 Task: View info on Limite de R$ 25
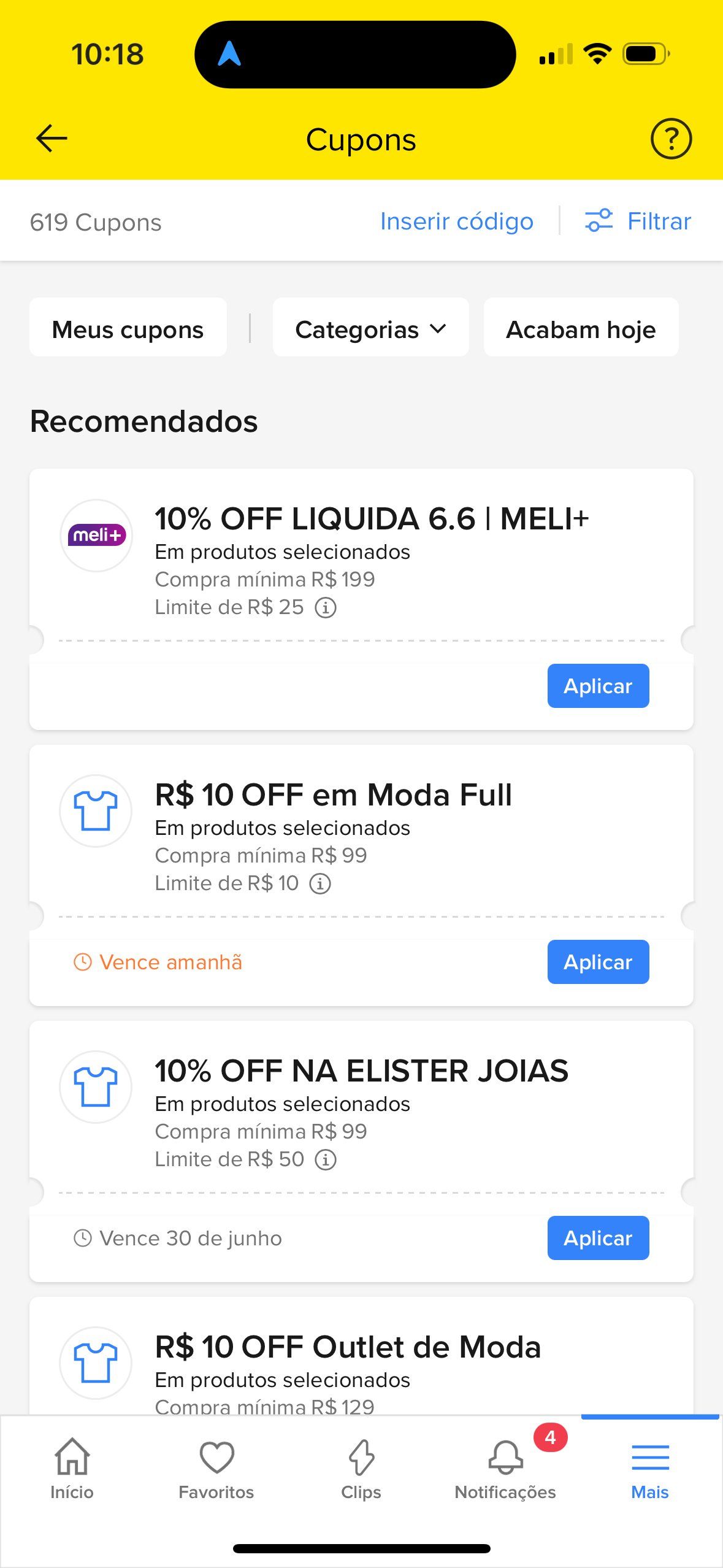pos(326,608)
